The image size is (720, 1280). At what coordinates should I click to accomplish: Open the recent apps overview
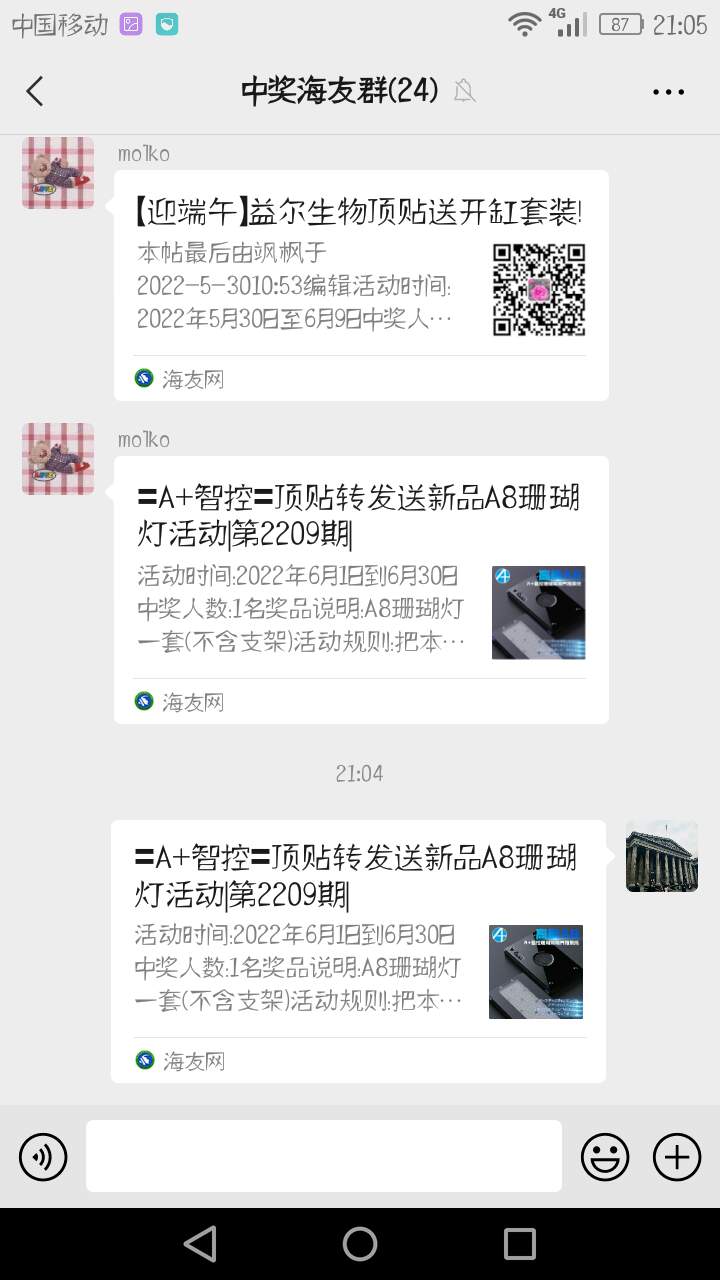click(520, 1244)
